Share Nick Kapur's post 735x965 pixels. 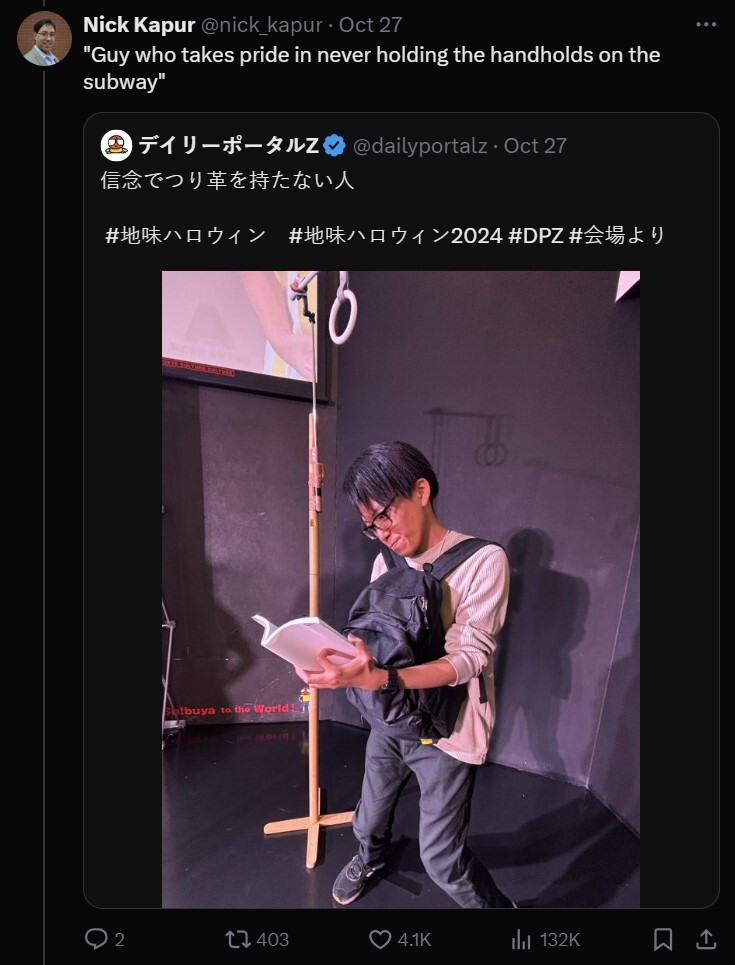pos(705,939)
